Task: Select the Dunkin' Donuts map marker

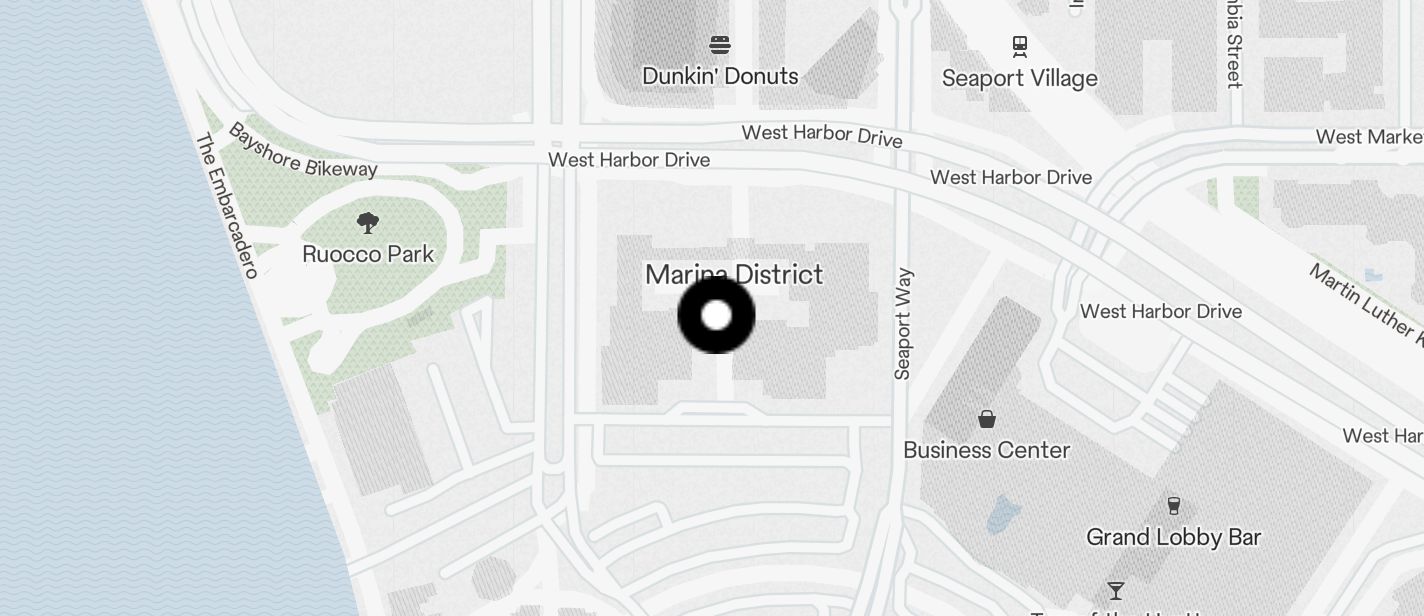Action: pyautogui.click(x=720, y=45)
